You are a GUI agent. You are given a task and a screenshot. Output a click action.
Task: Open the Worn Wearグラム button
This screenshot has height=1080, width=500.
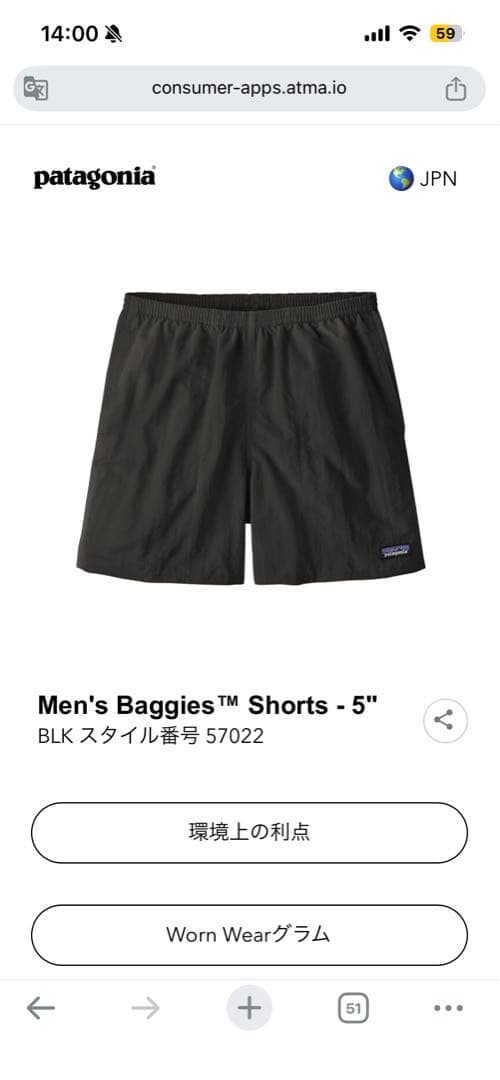pyautogui.click(x=249, y=935)
